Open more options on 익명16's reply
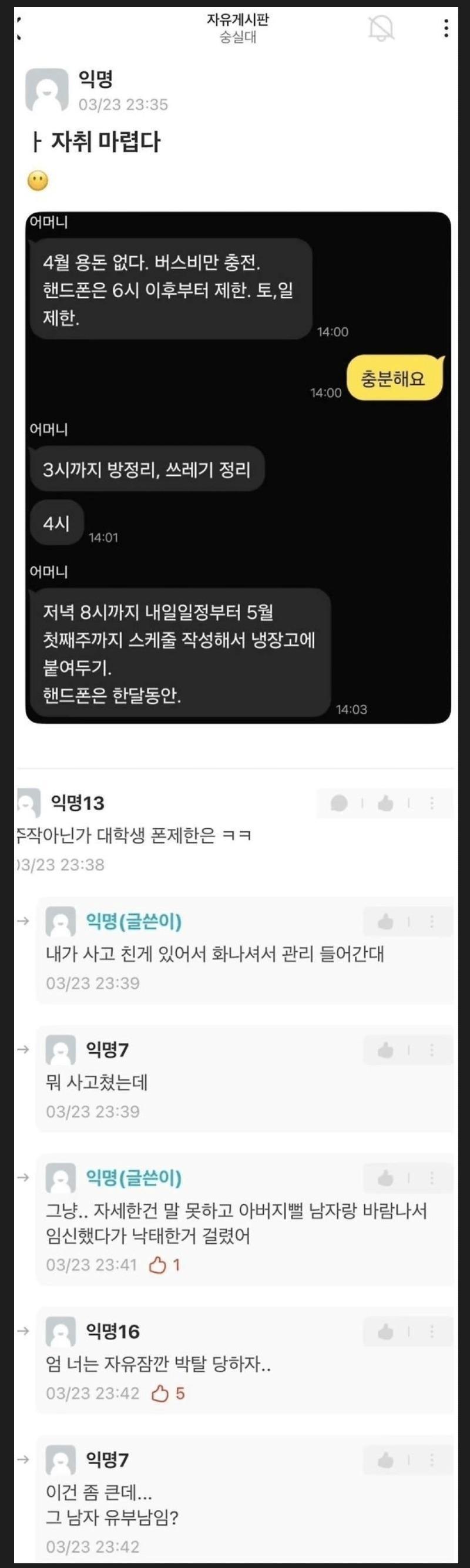Viewport: 470px width, 1568px height. pos(432,1332)
